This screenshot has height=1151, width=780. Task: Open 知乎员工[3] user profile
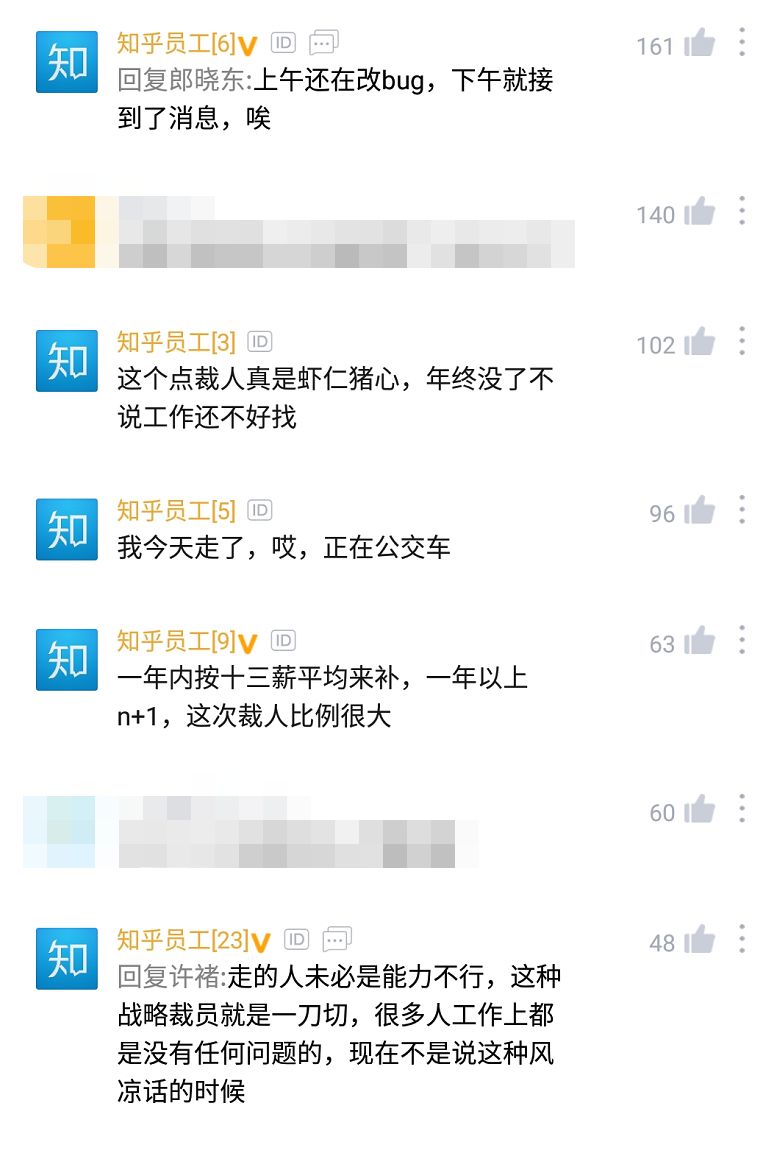click(176, 342)
